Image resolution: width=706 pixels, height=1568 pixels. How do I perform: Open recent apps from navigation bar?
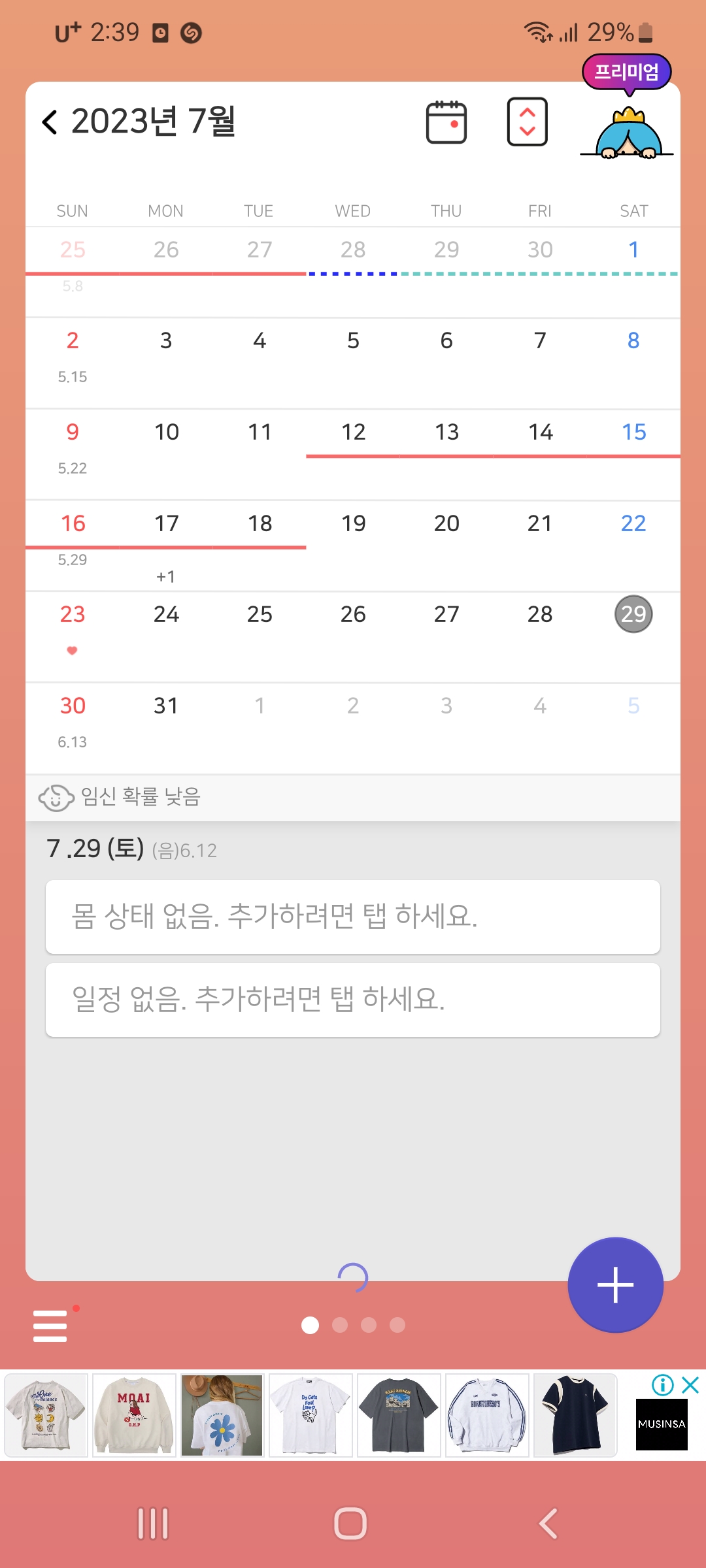[x=153, y=1524]
